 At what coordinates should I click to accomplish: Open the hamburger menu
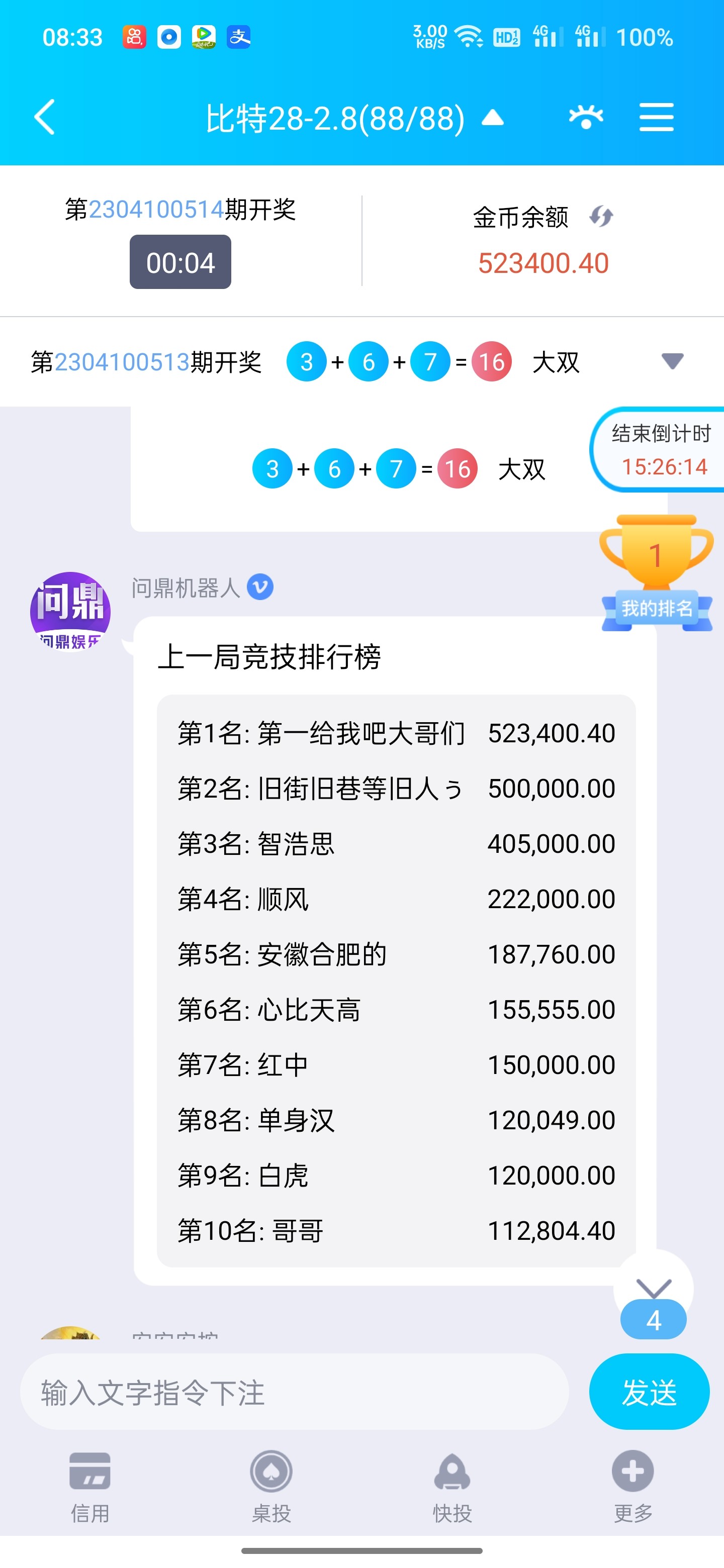pos(656,117)
